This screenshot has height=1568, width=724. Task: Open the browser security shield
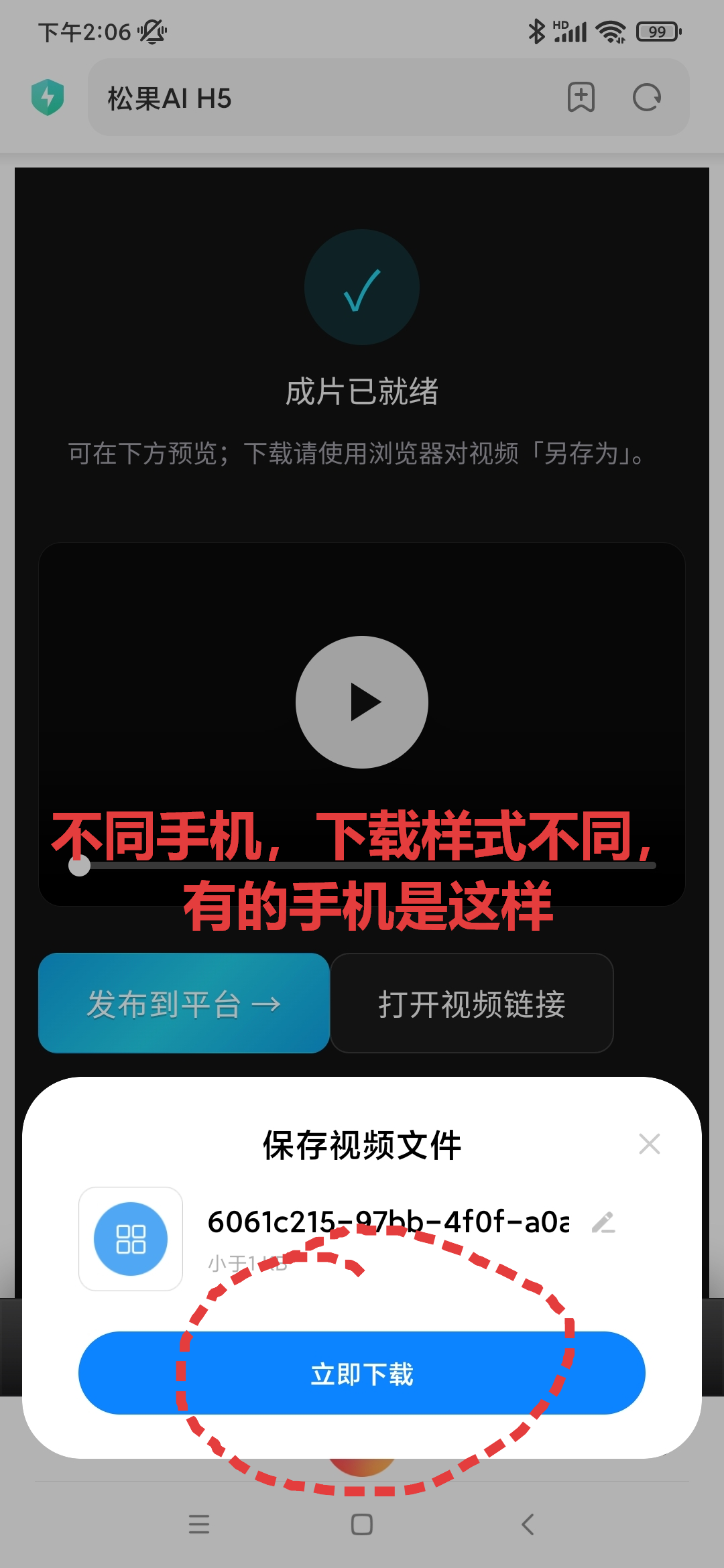(48, 97)
